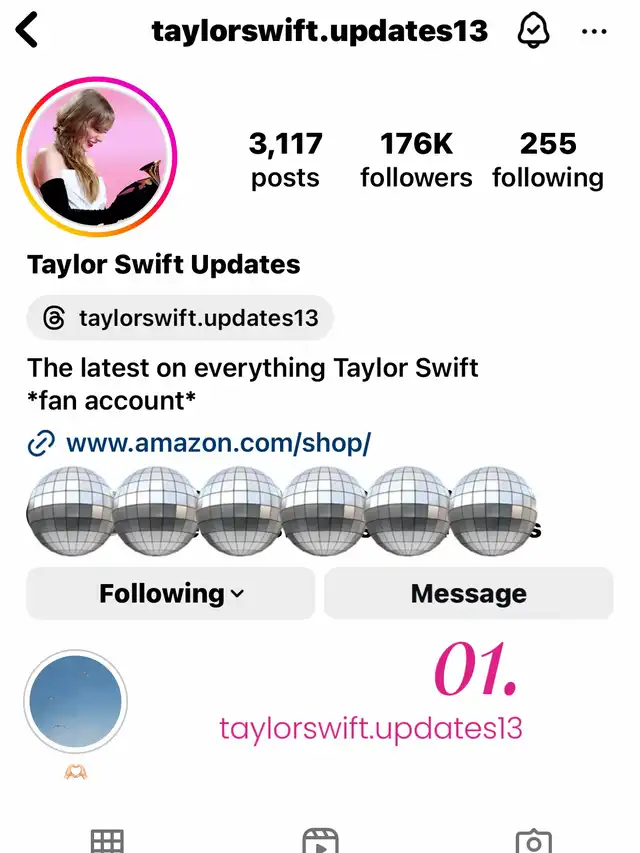Open the www.amazon.com/shop/ link
The width and height of the screenshot is (640, 853).
click(x=218, y=443)
